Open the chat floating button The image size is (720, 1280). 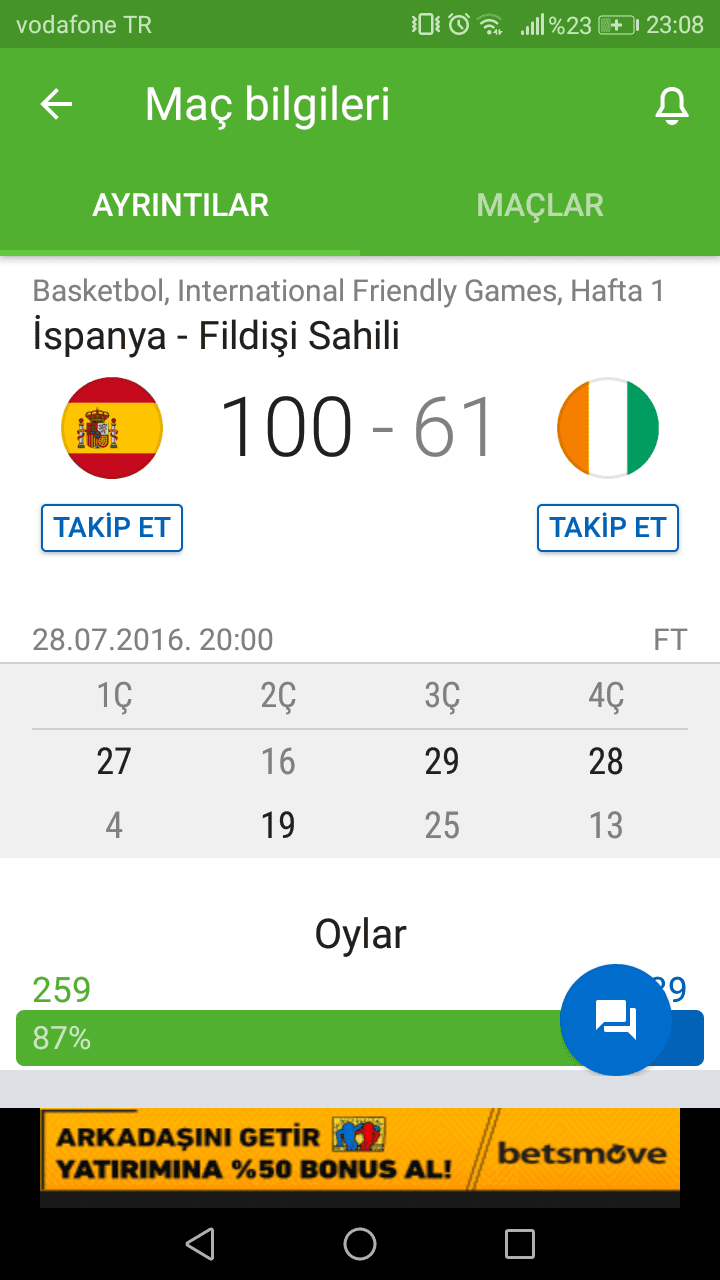pos(616,1020)
